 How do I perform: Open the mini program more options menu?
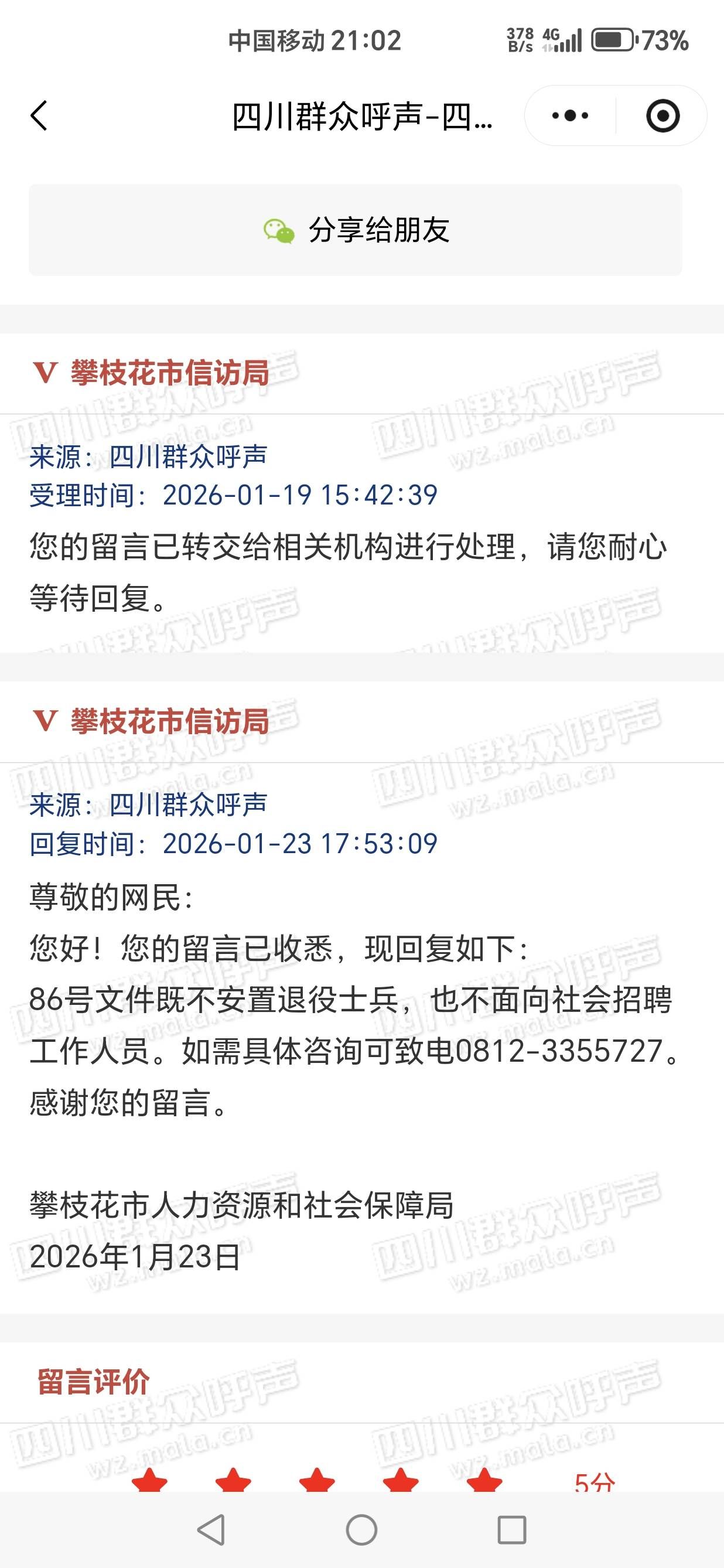pyautogui.click(x=570, y=115)
